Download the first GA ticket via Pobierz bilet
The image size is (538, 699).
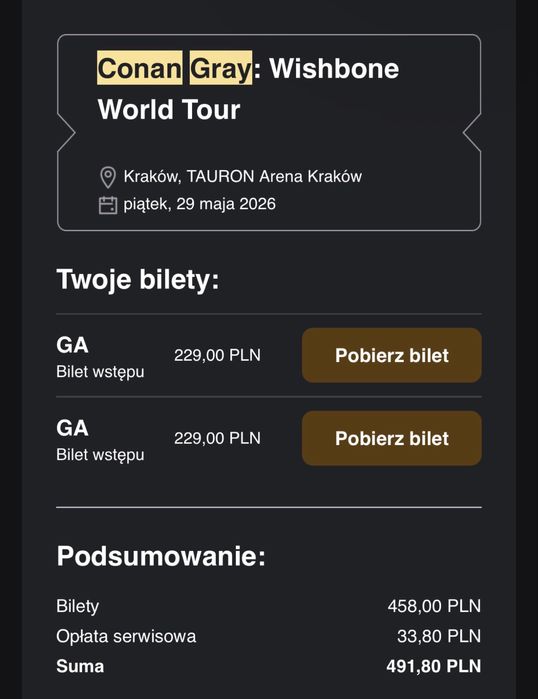coord(392,355)
